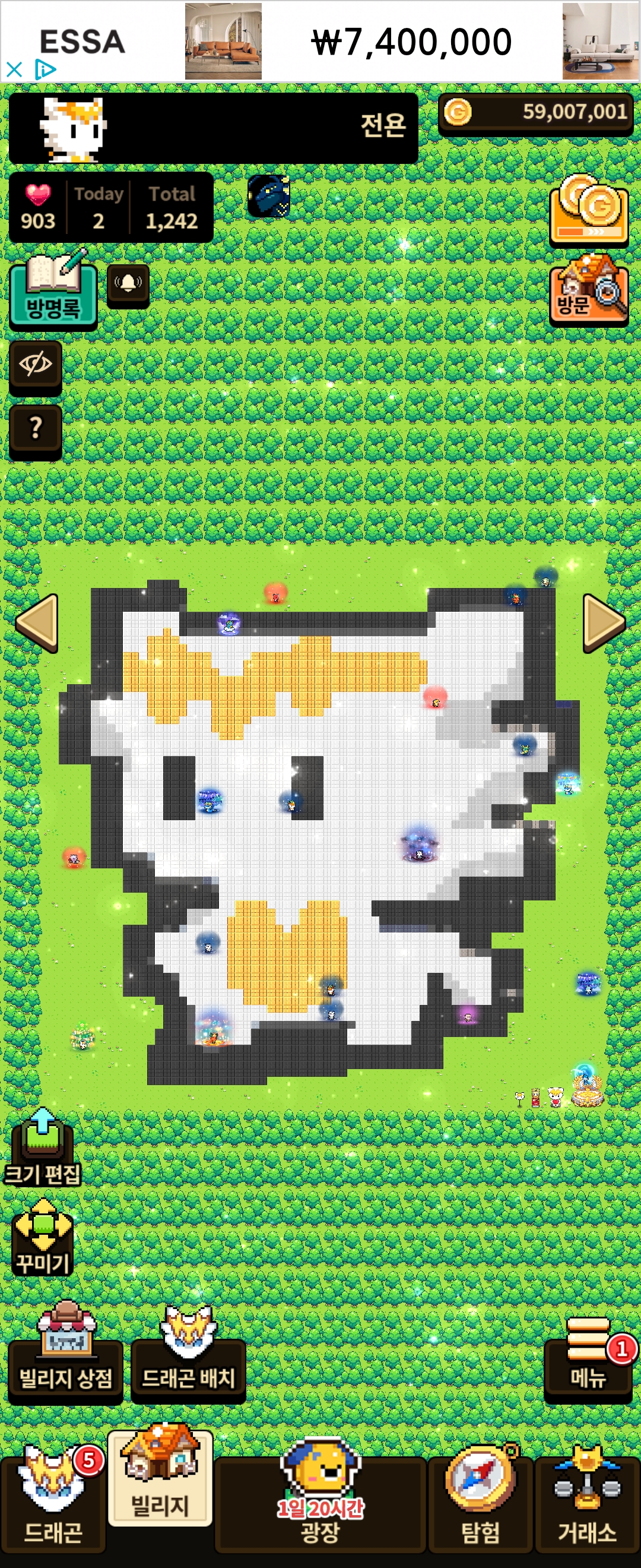
Task: Go to the previous village with left arrow
Action: click(38, 623)
